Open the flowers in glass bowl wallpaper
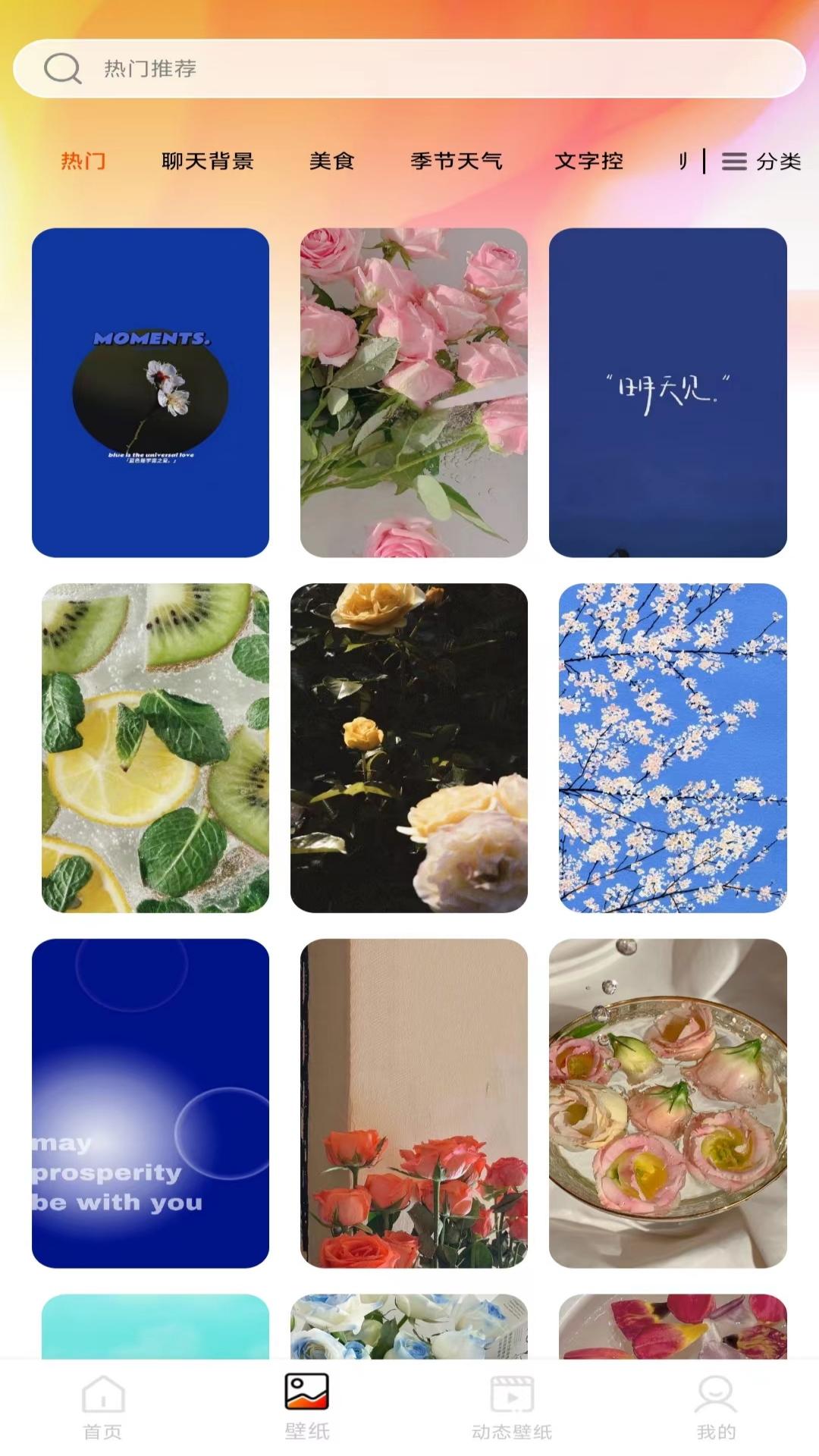Viewport: 819px width, 1456px height. 667,1103
